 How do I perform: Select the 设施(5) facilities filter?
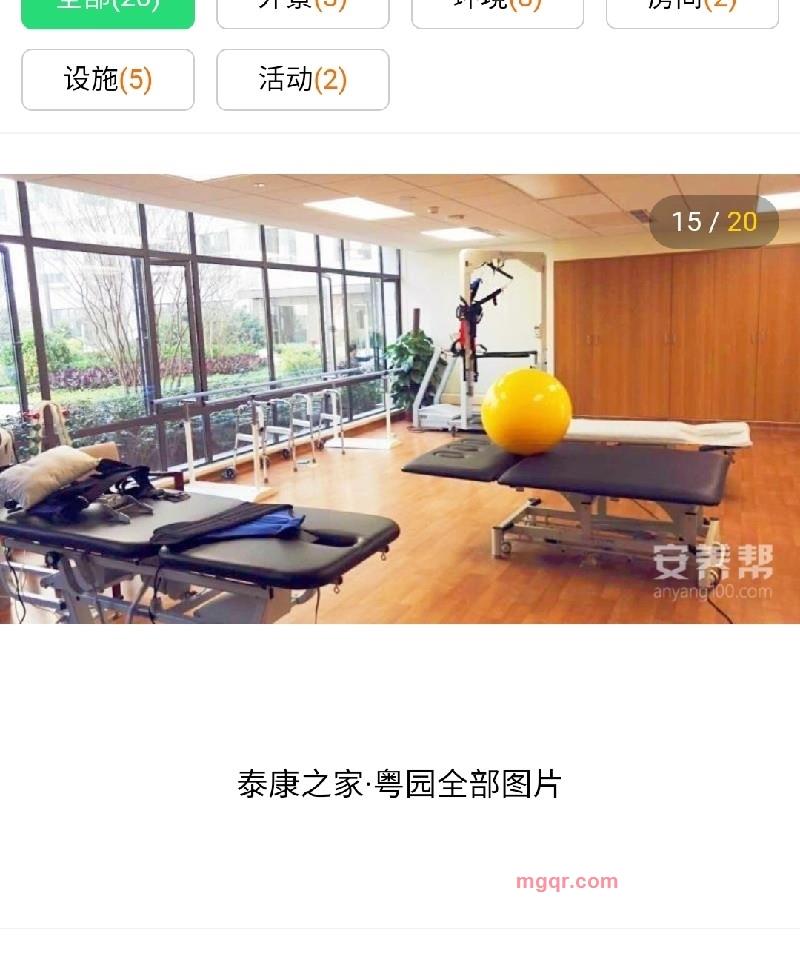(107, 80)
